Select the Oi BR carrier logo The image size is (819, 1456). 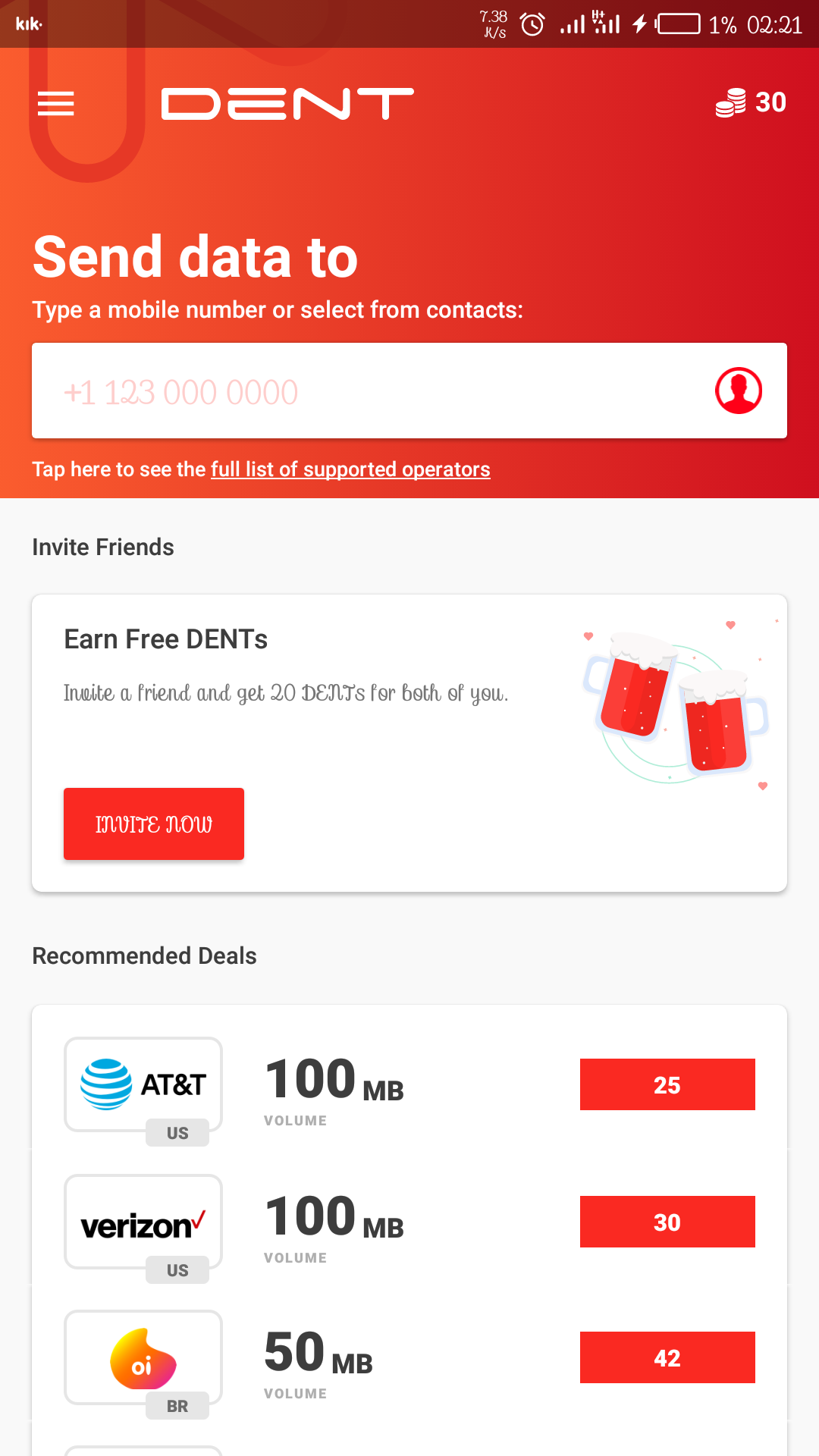pyautogui.click(x=143, y=1357)
